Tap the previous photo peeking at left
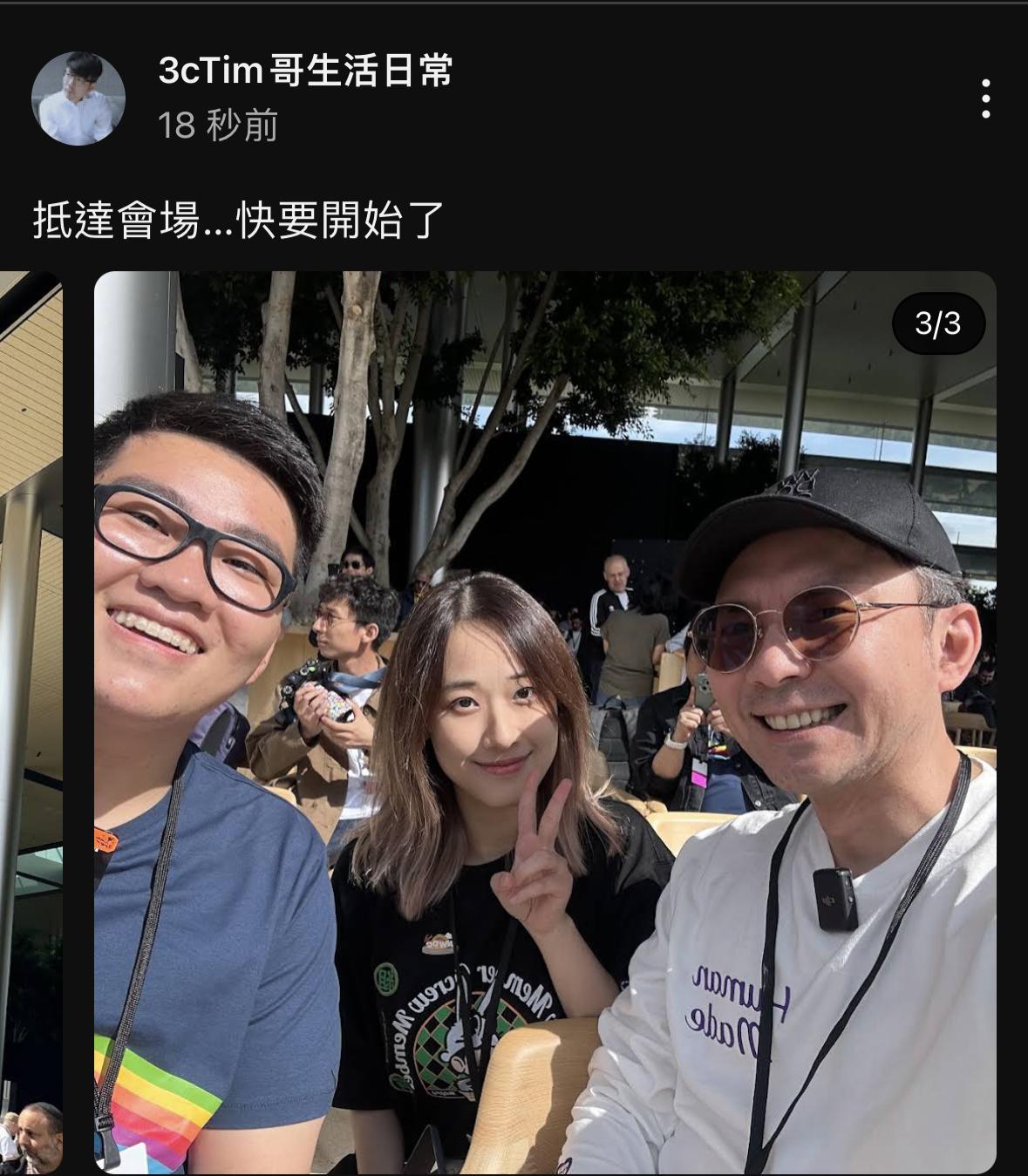This screenshot has width=1028, height=1176. pyautogui.click(x=31, y=724)
